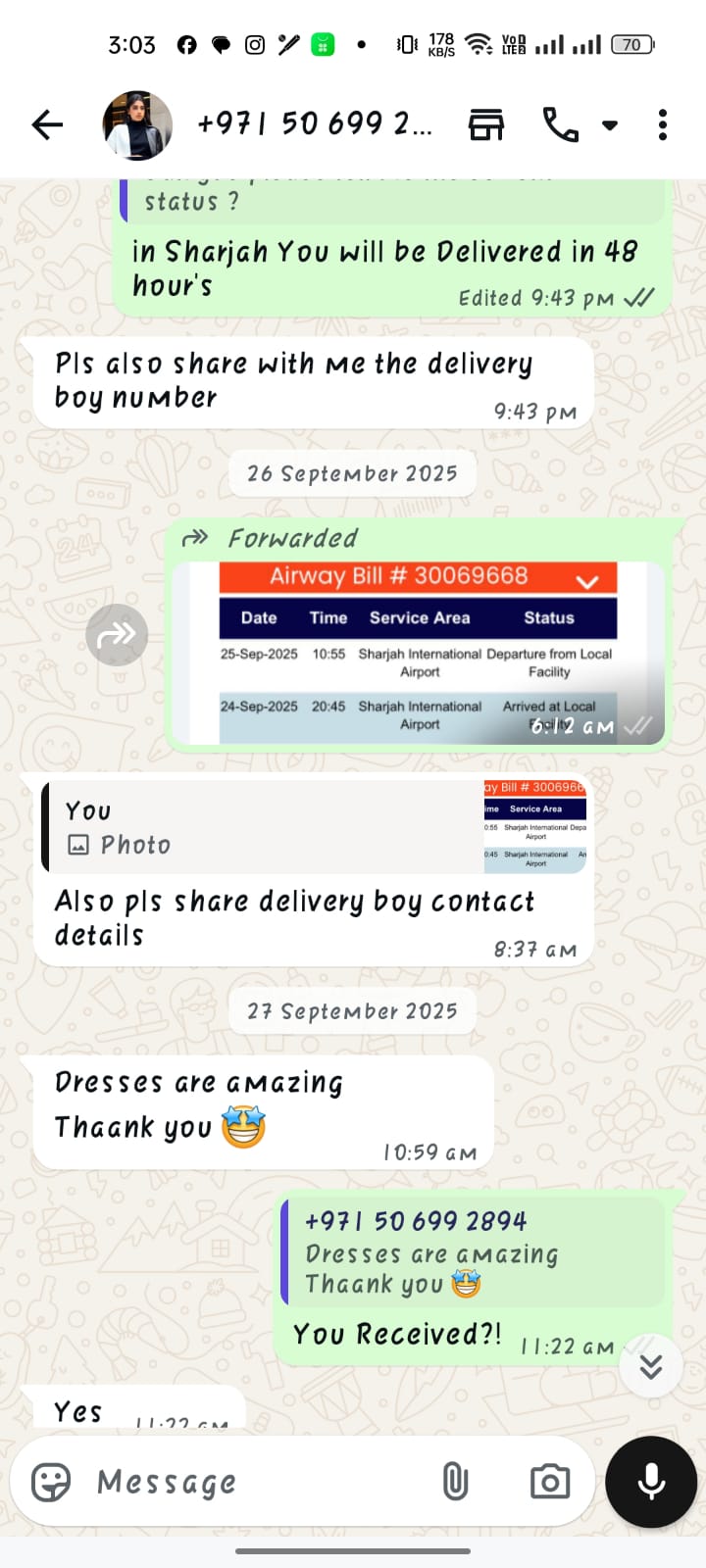Start a voice call with this contact

561,125
